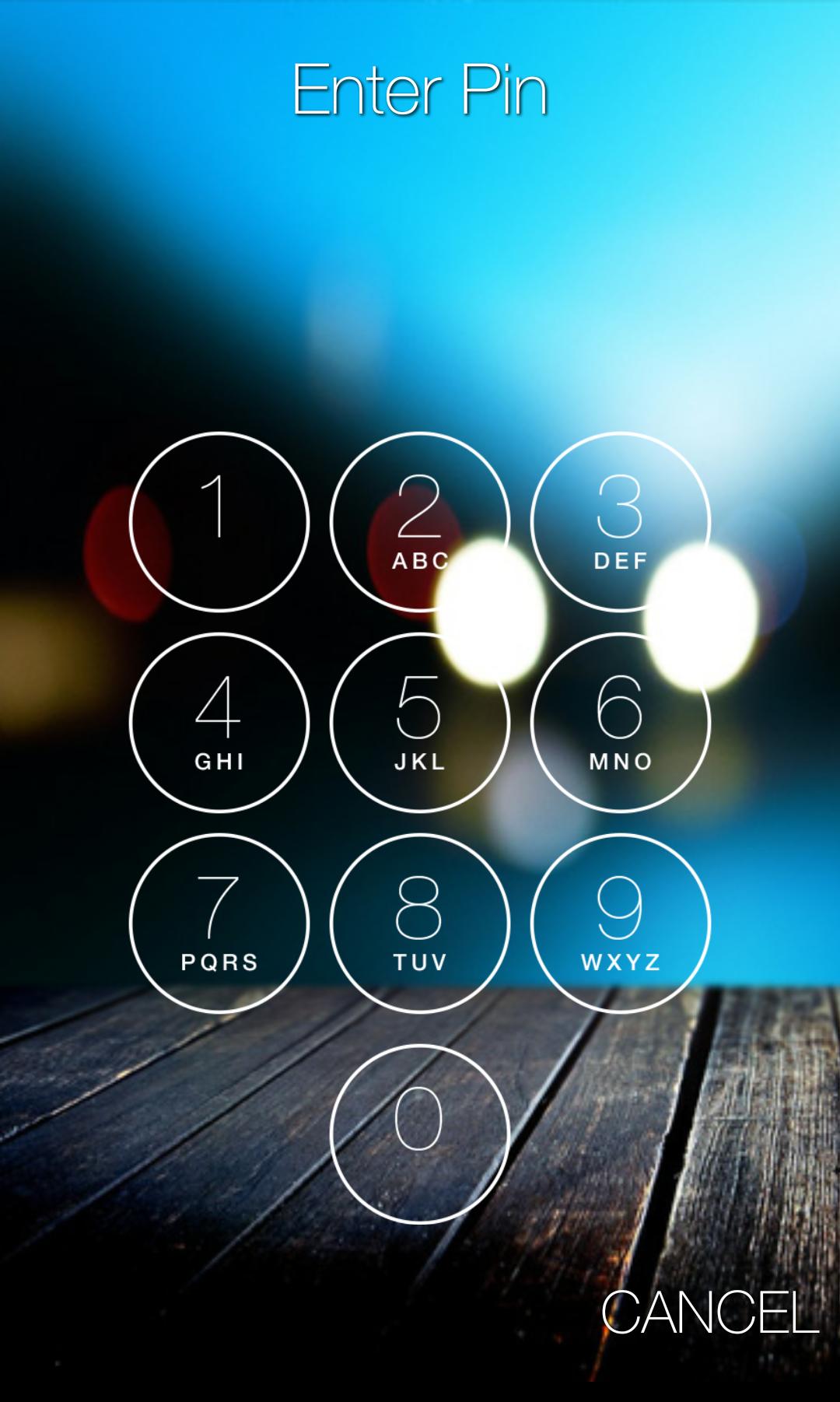Enter digit 2 ABC
Screen dimensions: 840x1402
click(x=419, y=522)
